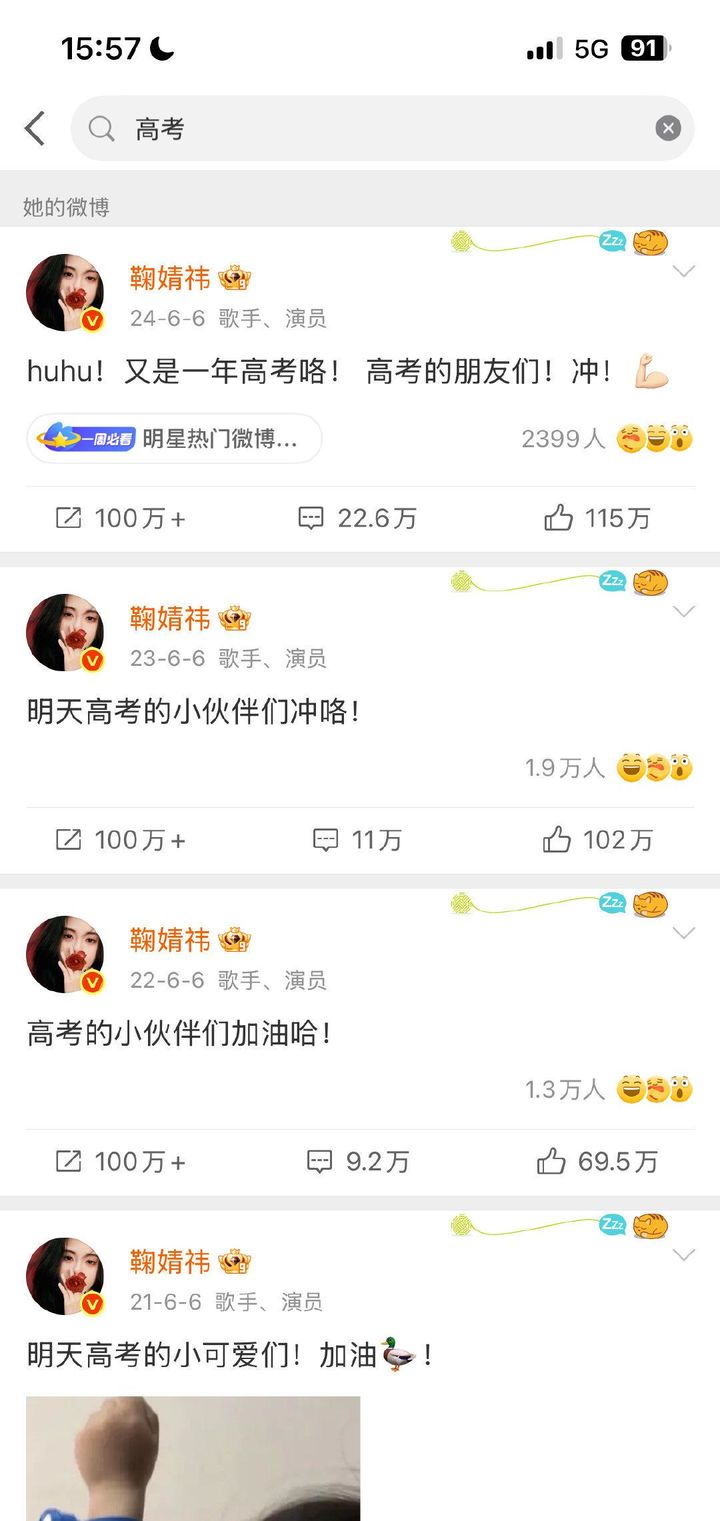Like the 23-6-6 post with 102万 likes
This screenshot has height=1521, width=720.
[598, 840]
